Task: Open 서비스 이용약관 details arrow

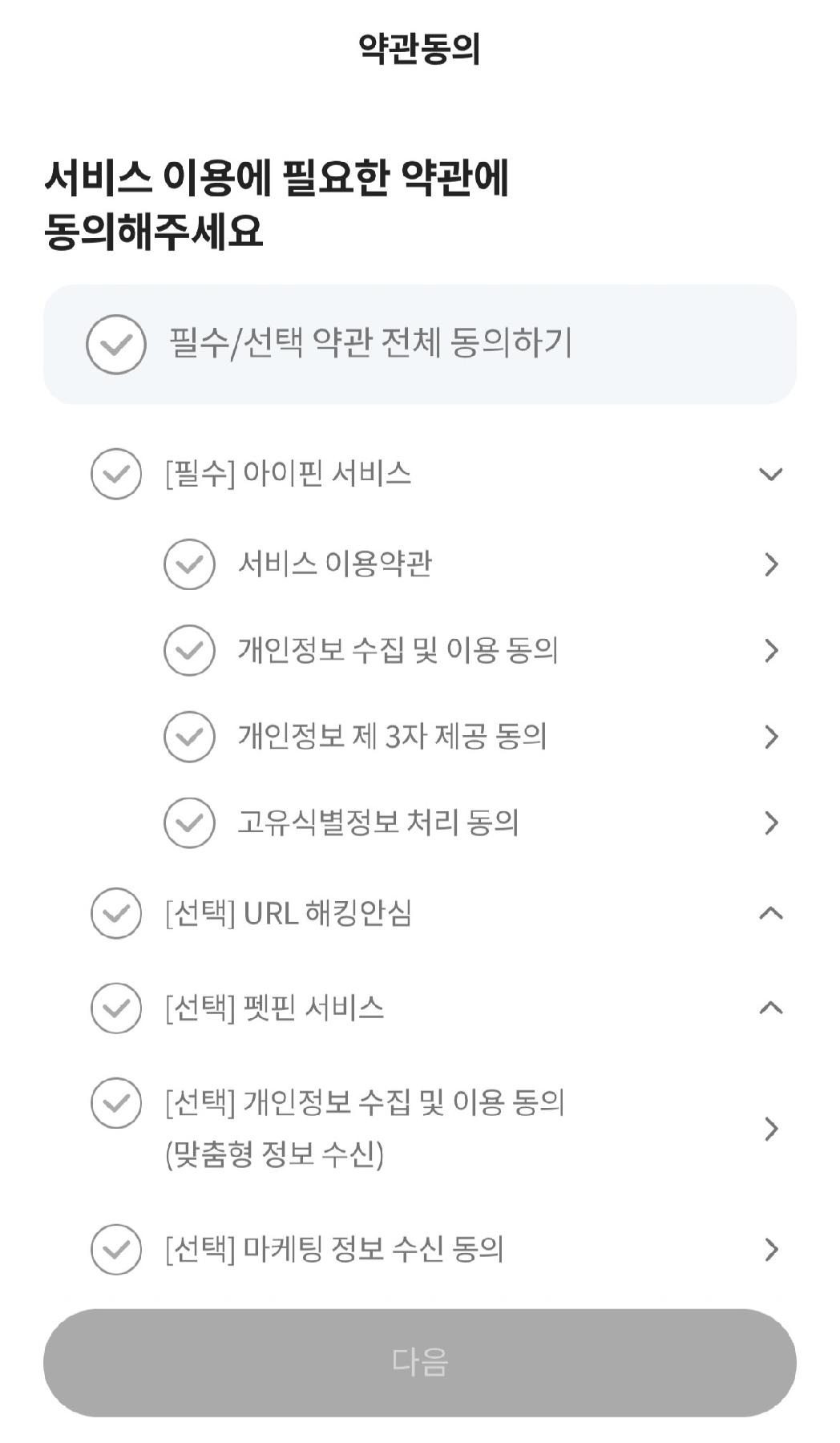Action: (771, 564)
